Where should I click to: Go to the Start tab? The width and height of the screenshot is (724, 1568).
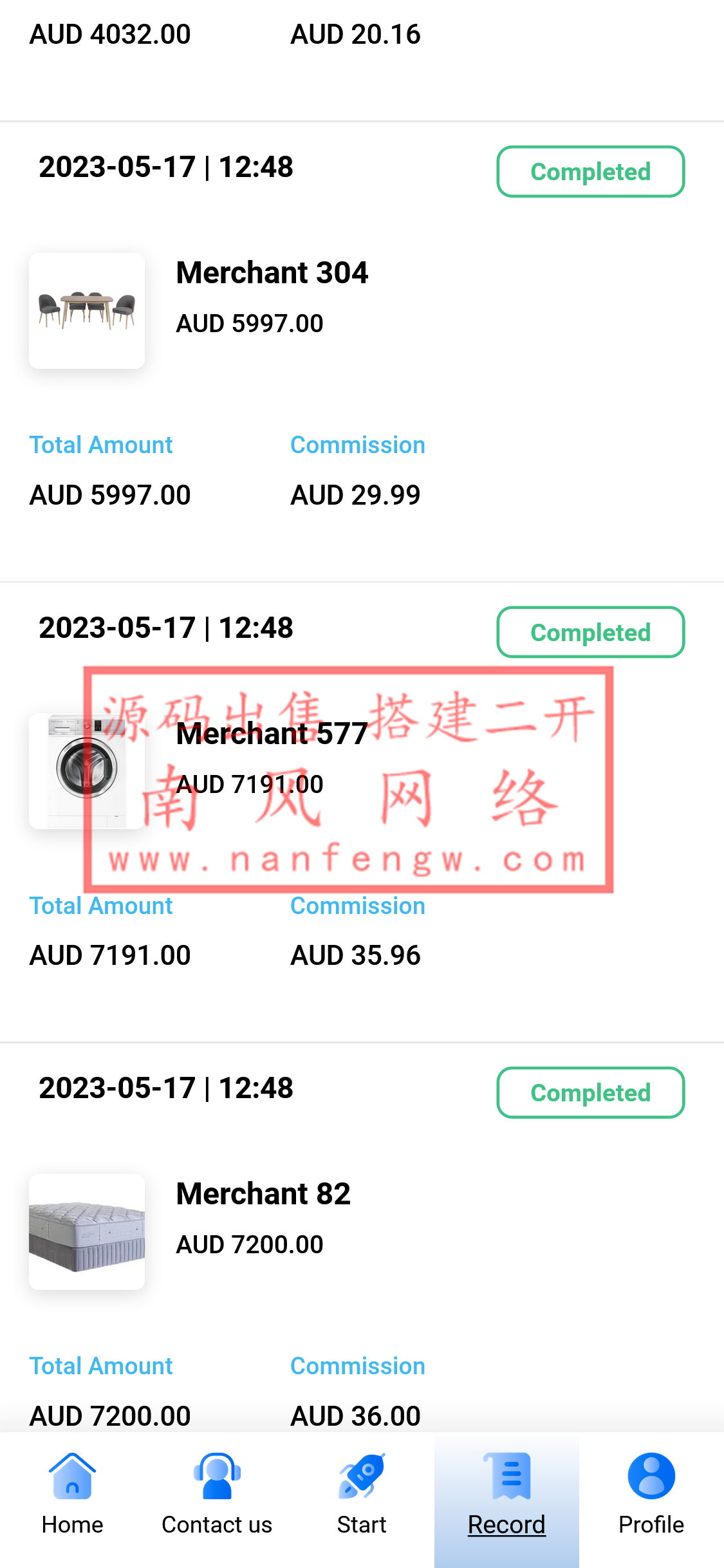(x=362, y=1495)
